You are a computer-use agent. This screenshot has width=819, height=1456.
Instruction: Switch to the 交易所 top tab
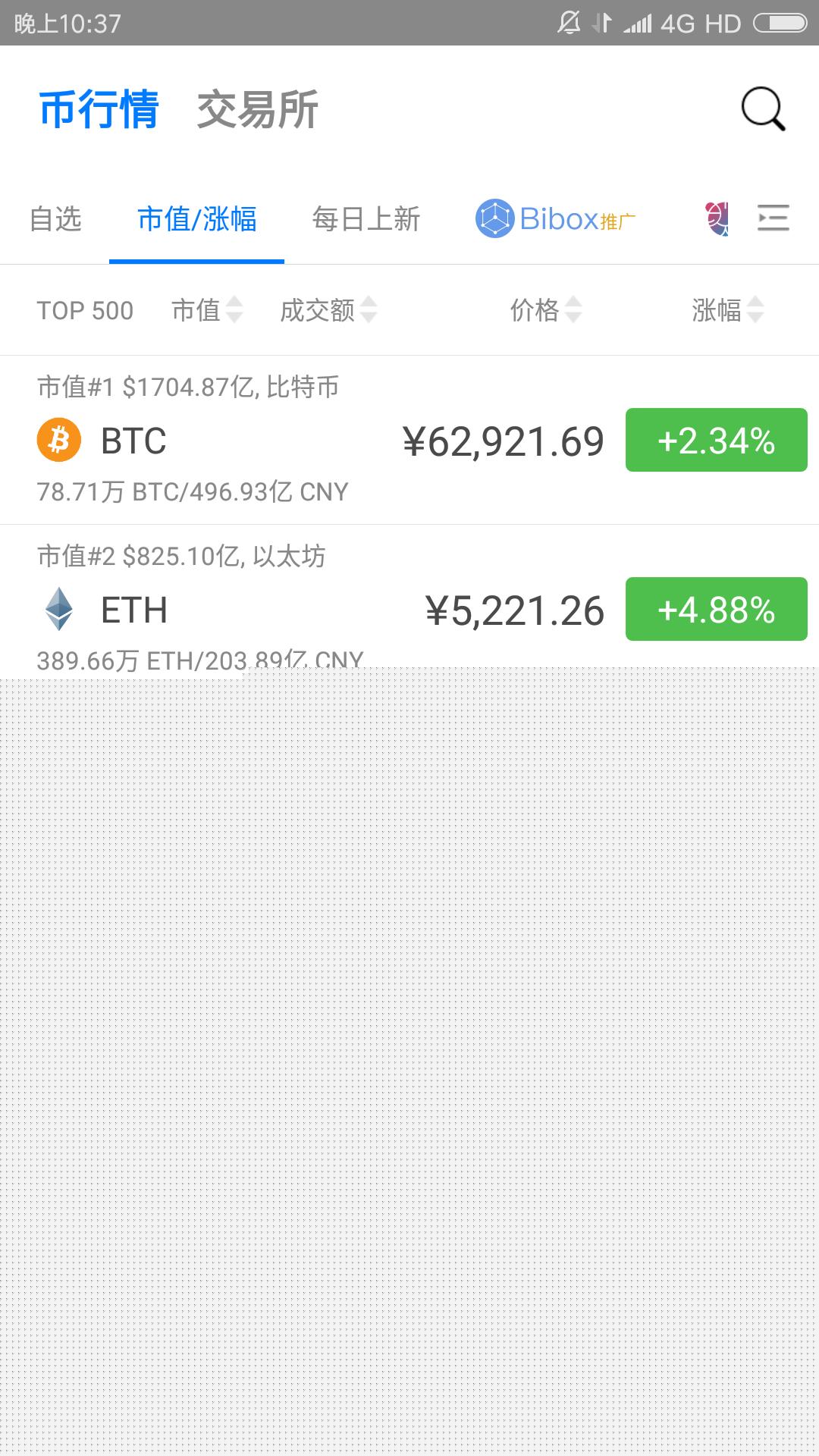coord(257,110)
